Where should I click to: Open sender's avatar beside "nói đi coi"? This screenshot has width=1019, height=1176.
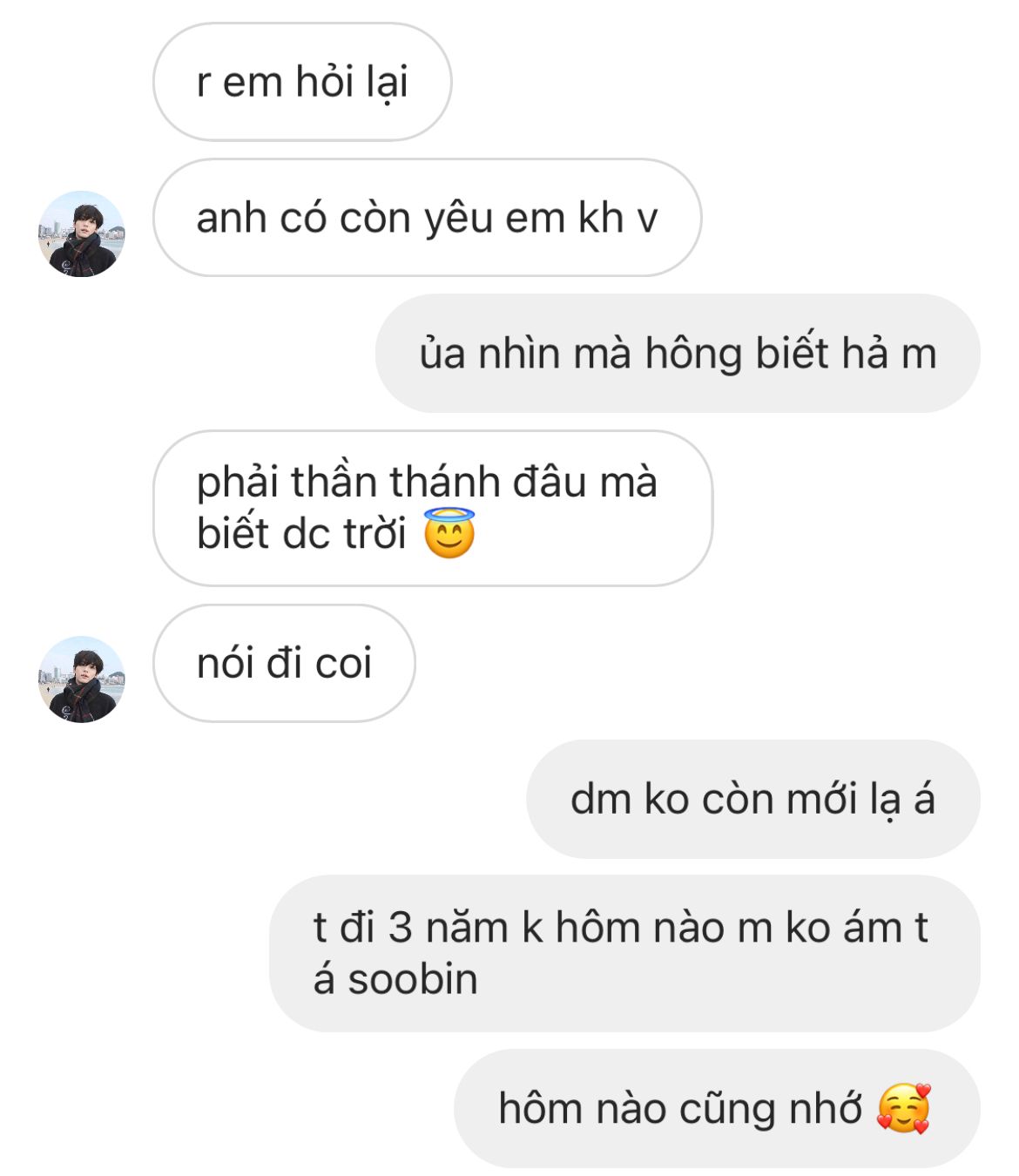(82, 679)
